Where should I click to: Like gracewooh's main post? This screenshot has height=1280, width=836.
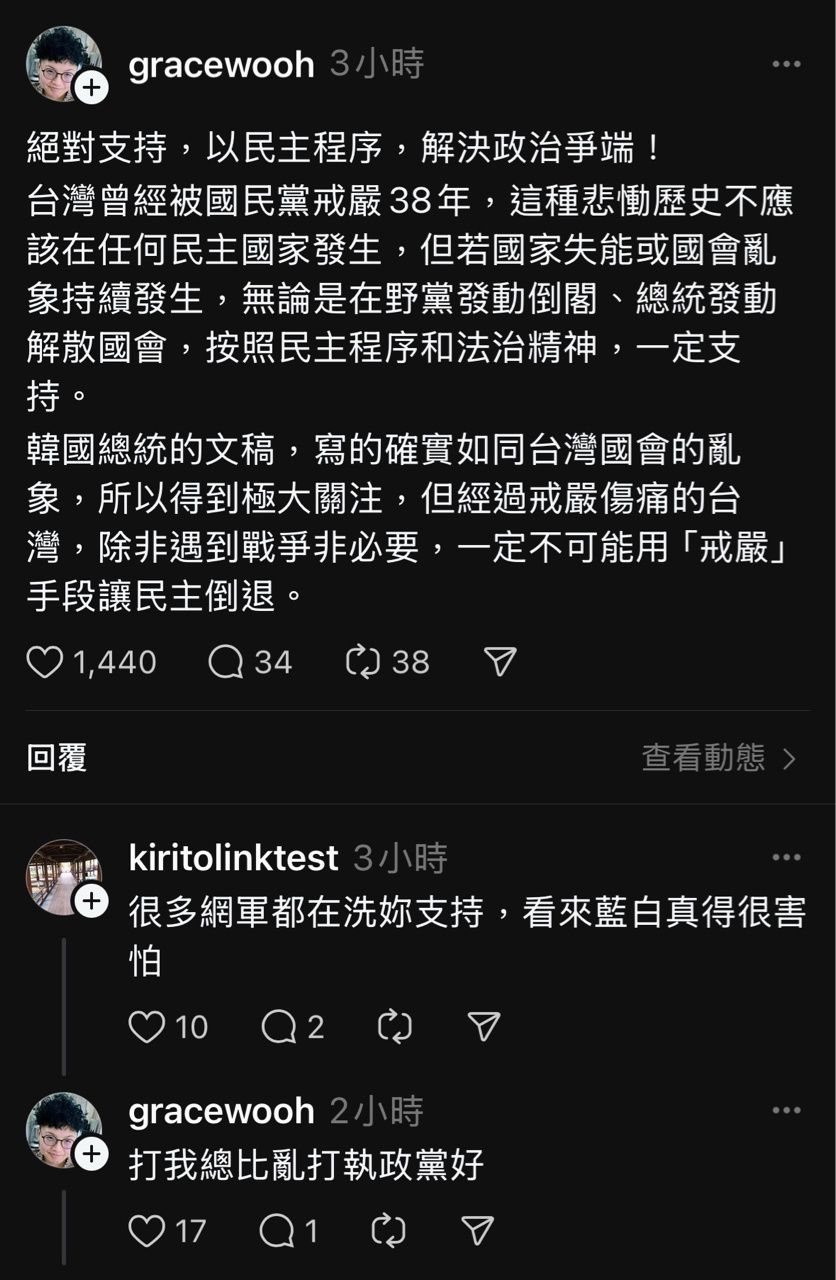[x=45, y=662]
